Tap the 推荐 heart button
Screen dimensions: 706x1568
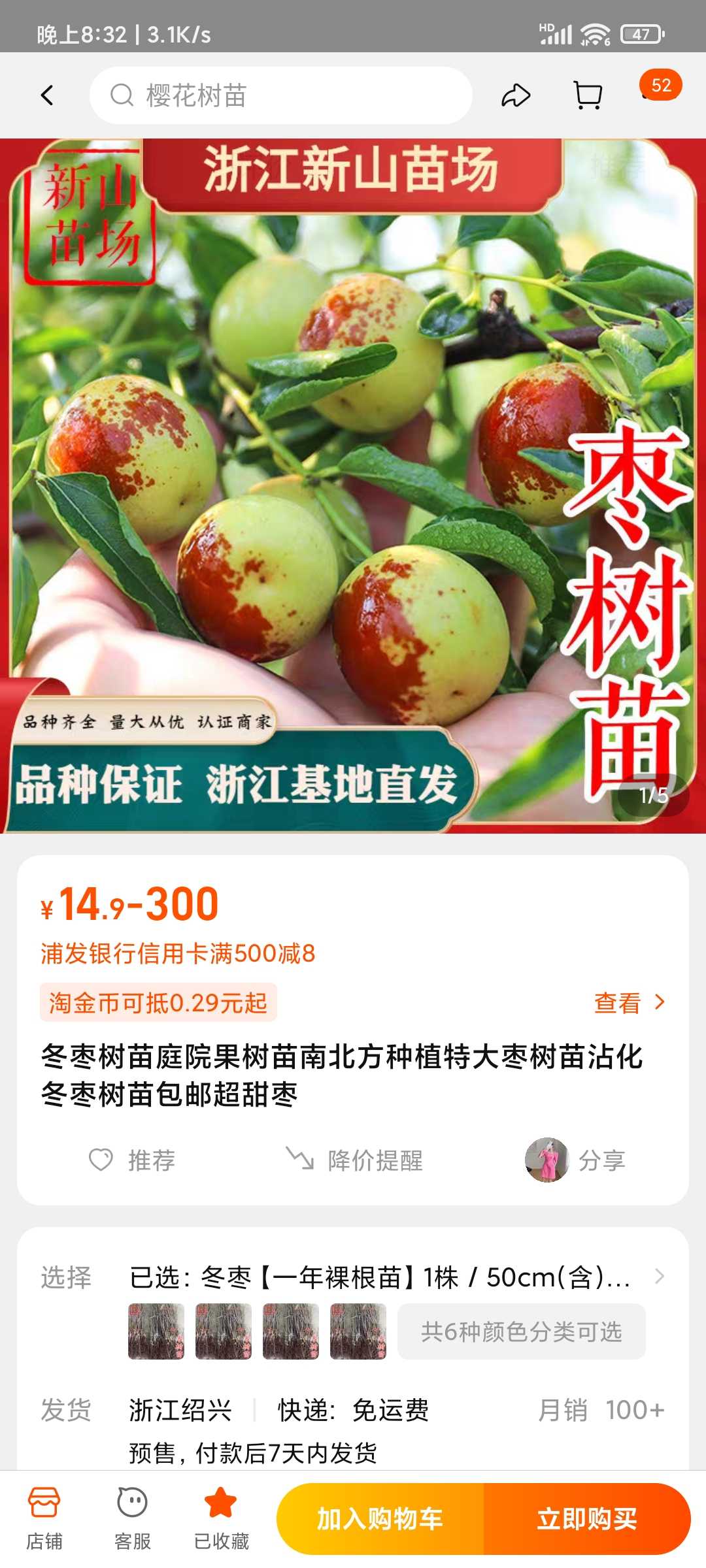(x=132, y=1160)
